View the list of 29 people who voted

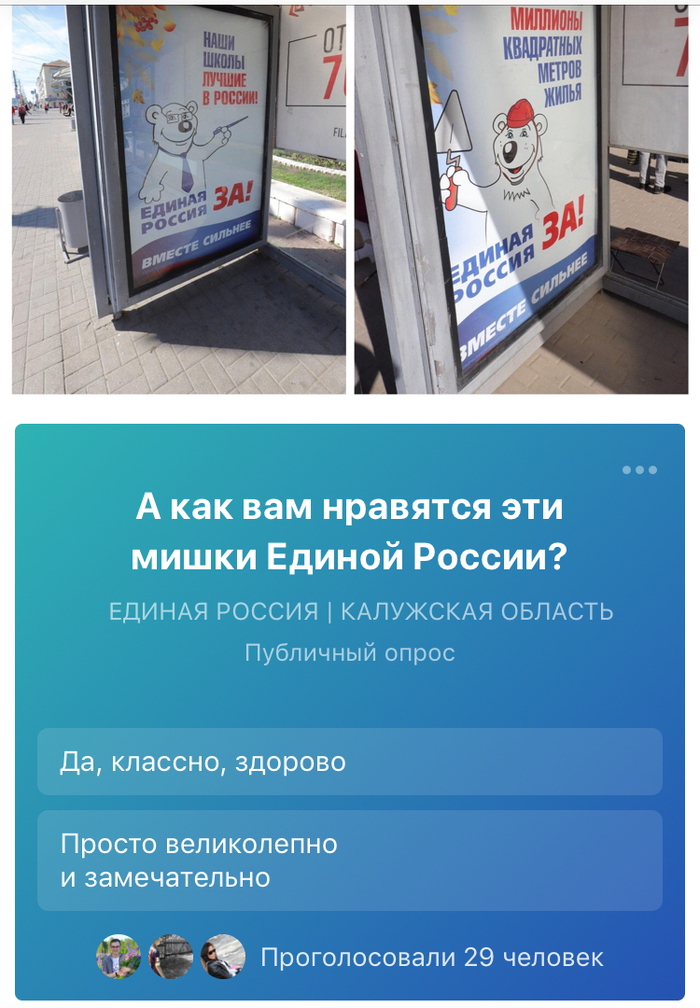[430, 957]
